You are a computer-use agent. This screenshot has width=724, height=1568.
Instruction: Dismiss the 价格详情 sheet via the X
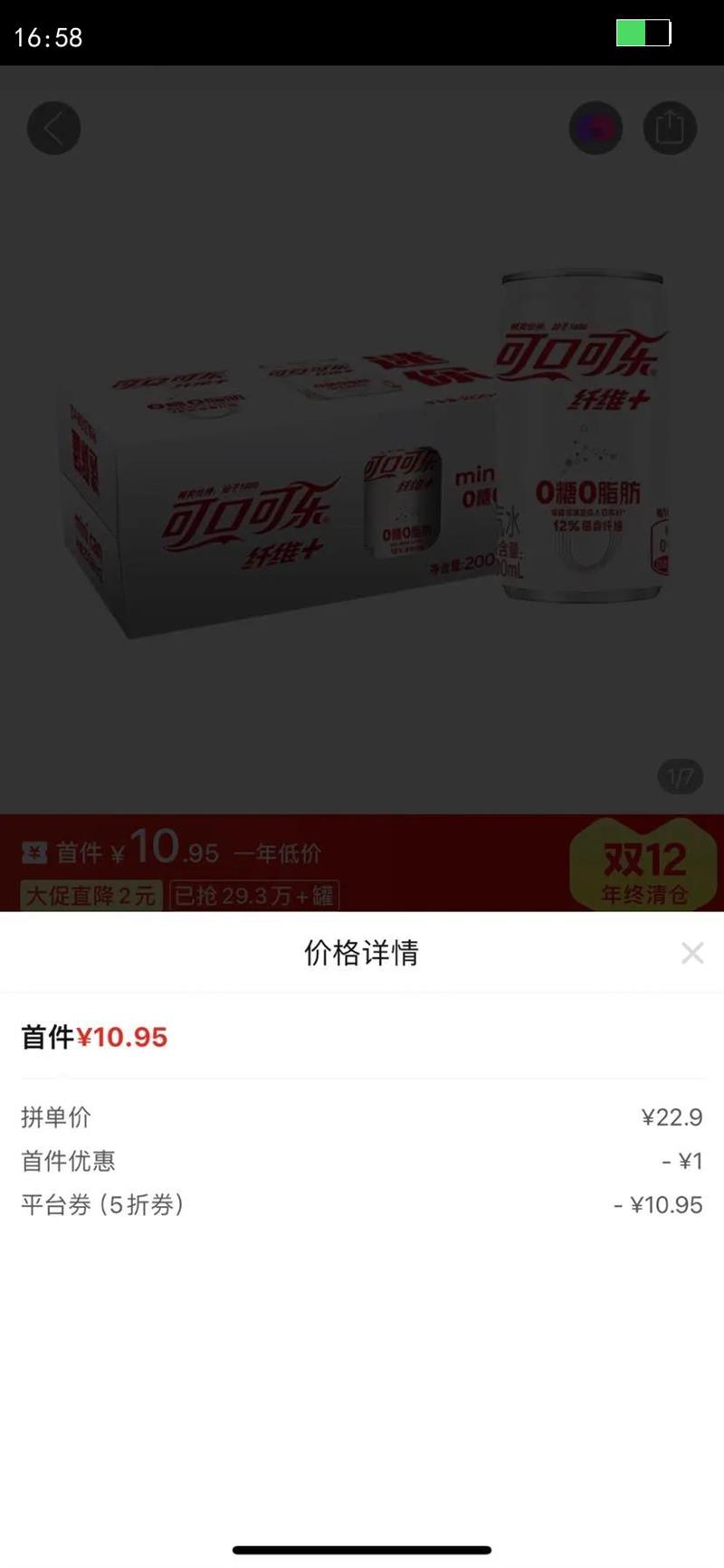coord(693,953)
